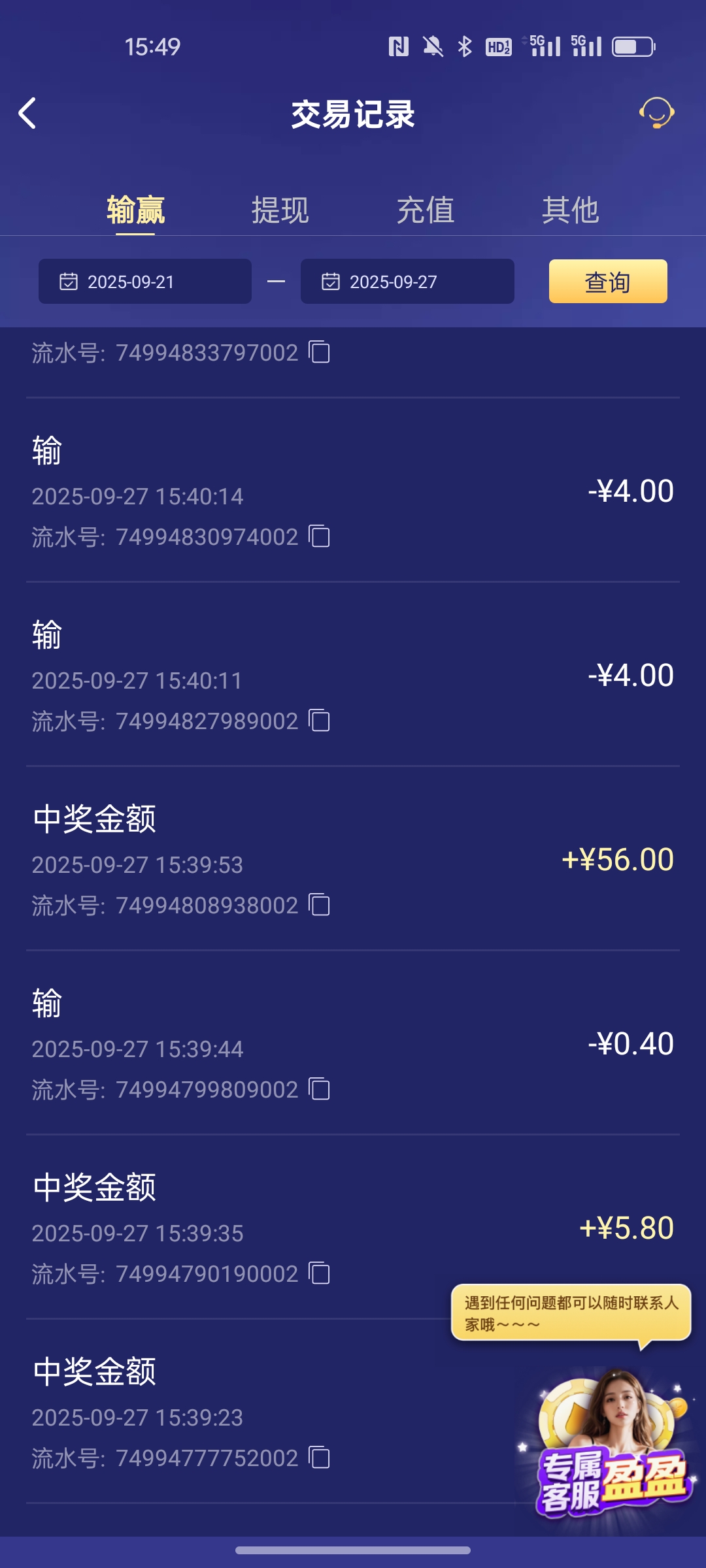Click the calendar icon beside 2025-09-21
The image size is (706, 1568).
point(67,281)
